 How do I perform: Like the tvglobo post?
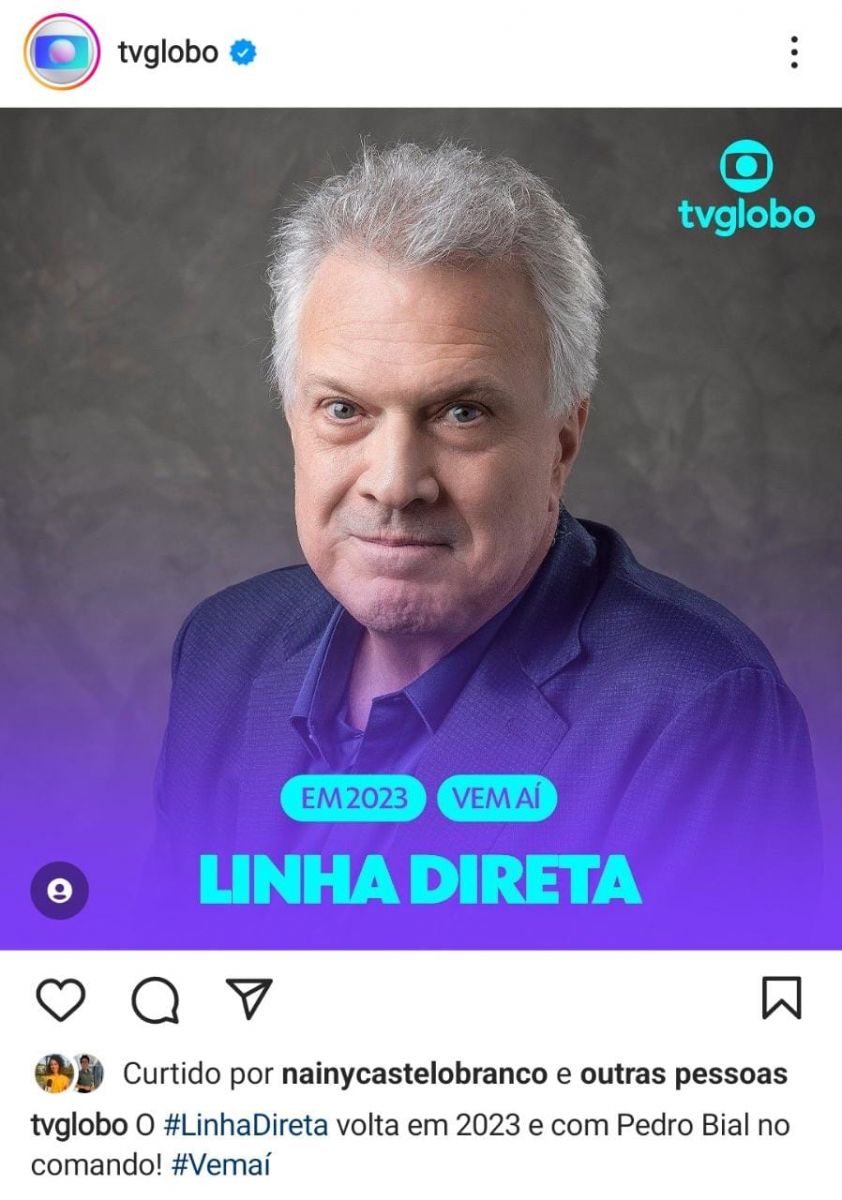coord(61,998)
